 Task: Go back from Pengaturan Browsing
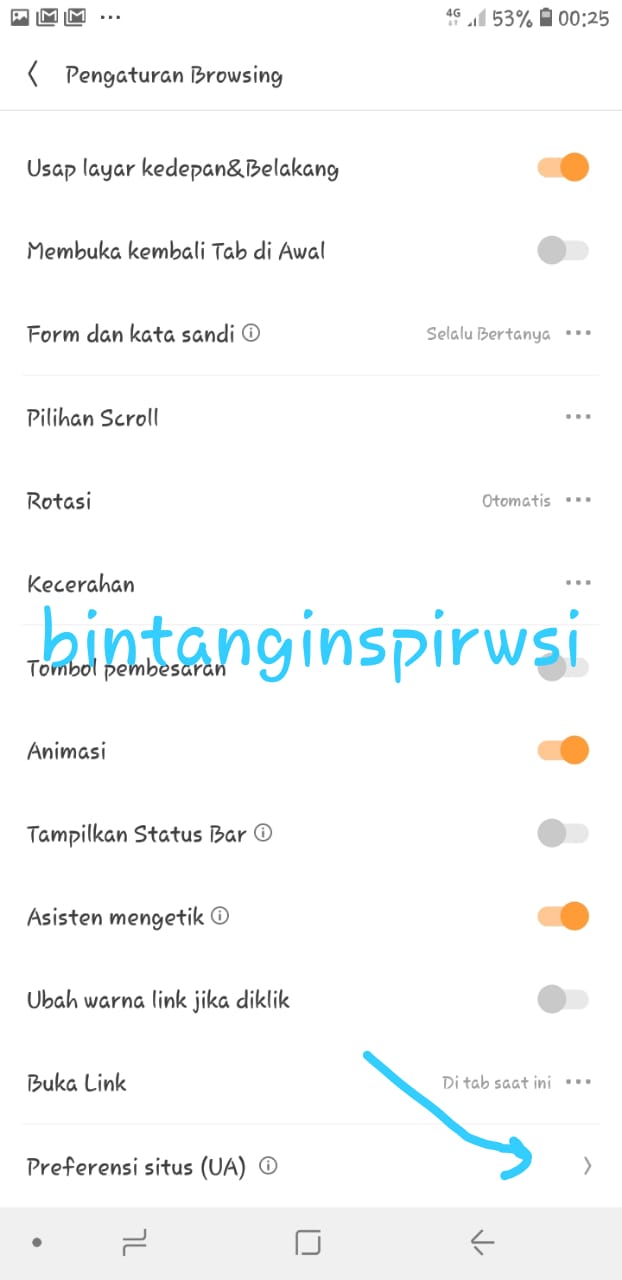point(33,75)
